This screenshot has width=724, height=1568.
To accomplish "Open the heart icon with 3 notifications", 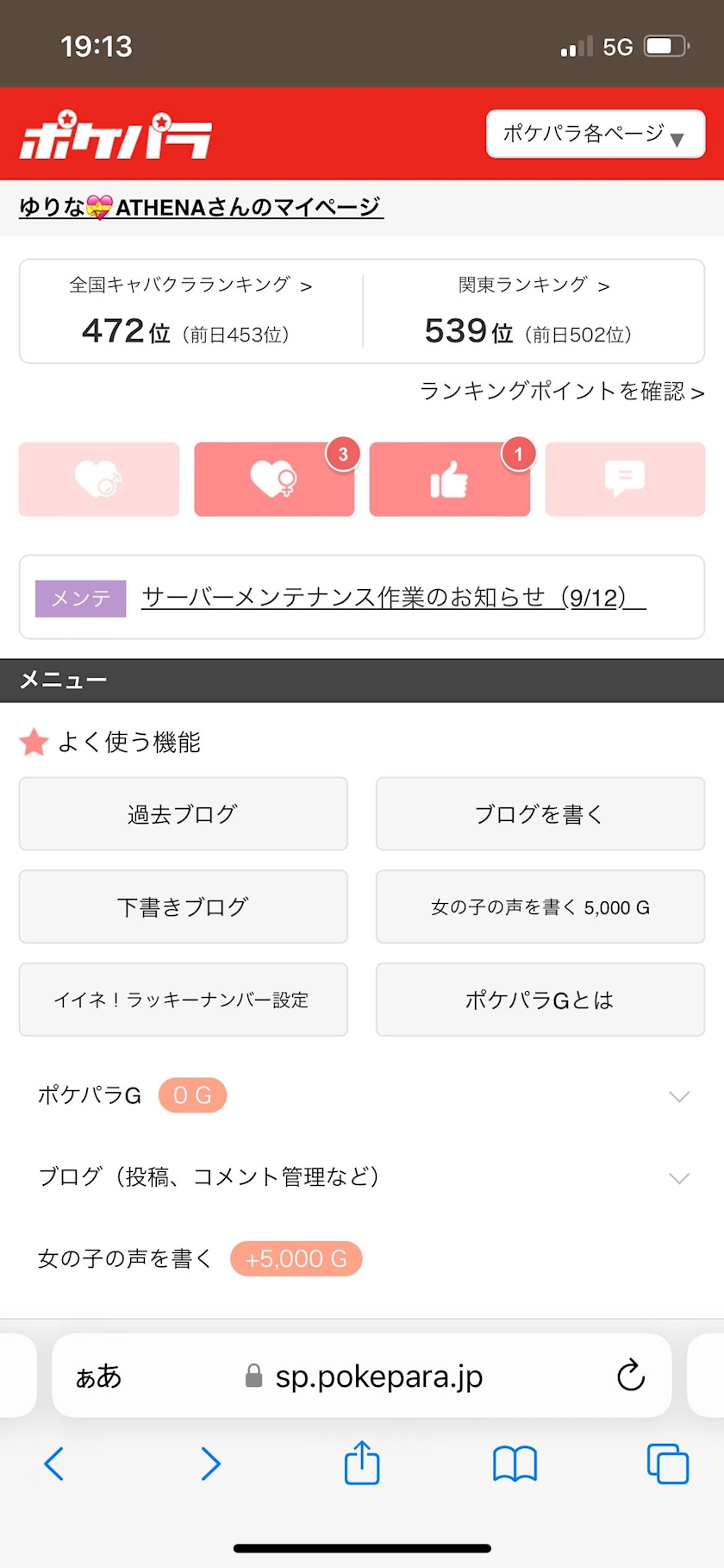I will pyautogui.click(x=274, y=480).
